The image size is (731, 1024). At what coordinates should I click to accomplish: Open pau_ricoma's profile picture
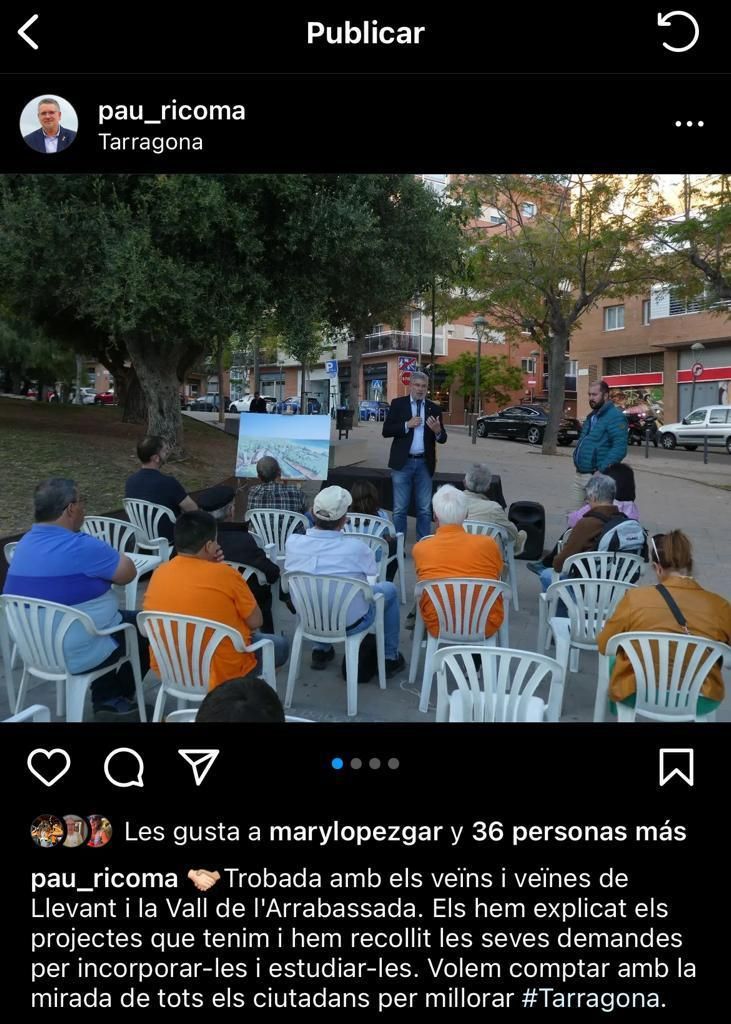49,124
